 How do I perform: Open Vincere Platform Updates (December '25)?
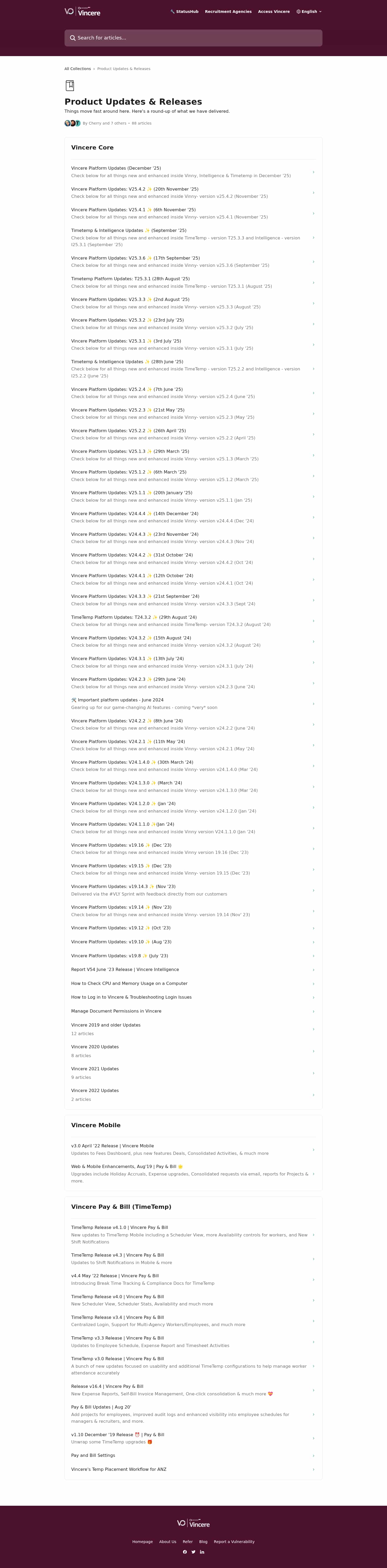point(116,168)
